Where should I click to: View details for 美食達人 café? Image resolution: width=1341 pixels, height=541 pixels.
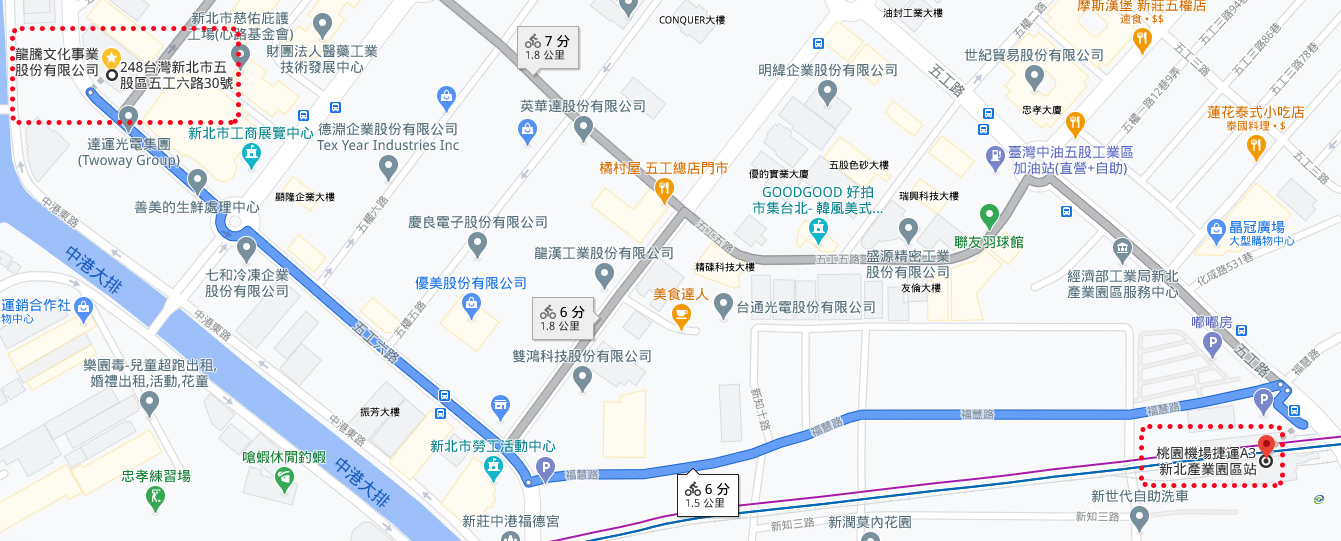[x=681, y=316]
